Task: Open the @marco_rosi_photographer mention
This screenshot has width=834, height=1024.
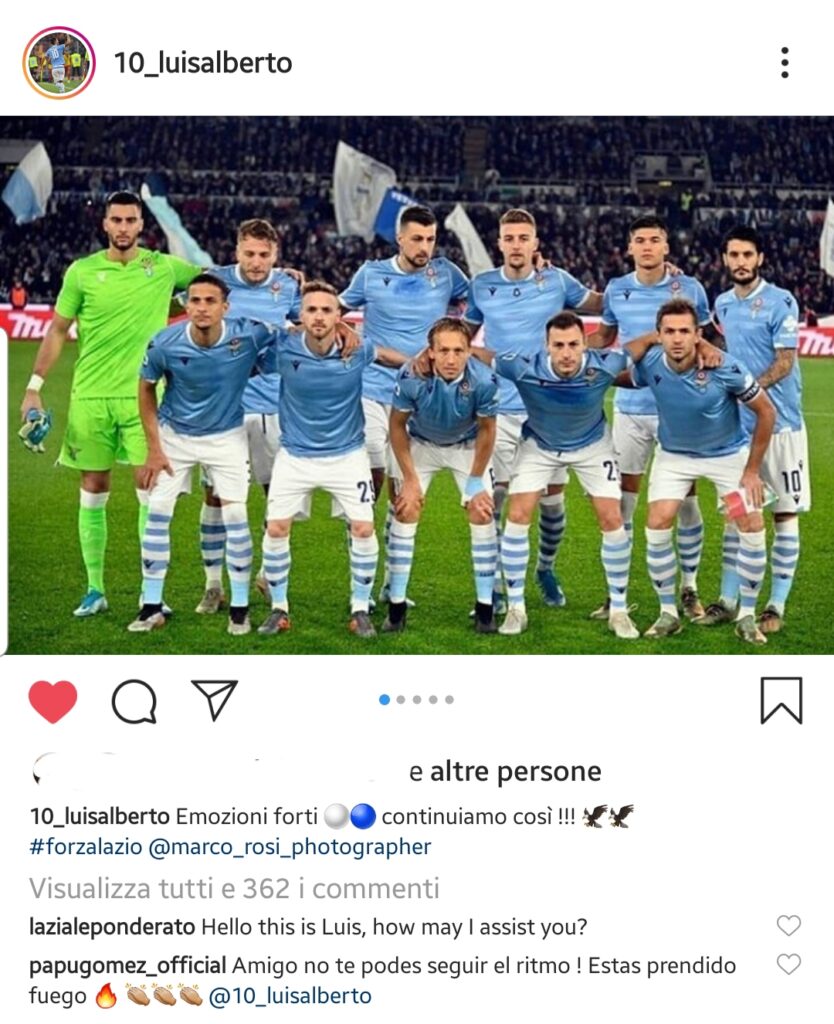Action: point(289,847)
